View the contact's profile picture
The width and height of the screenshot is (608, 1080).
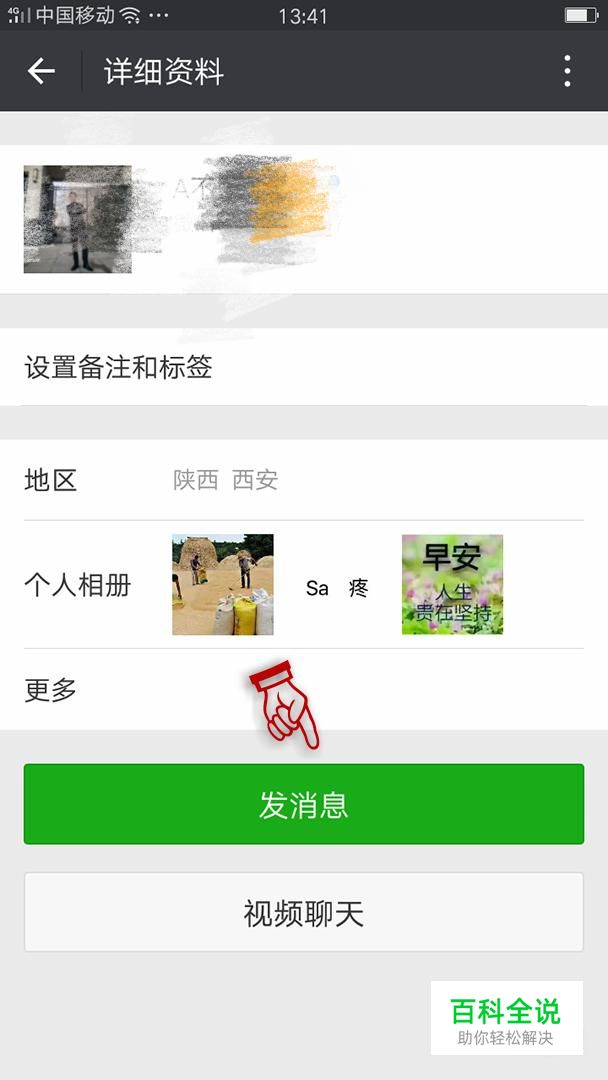[78, 219]
